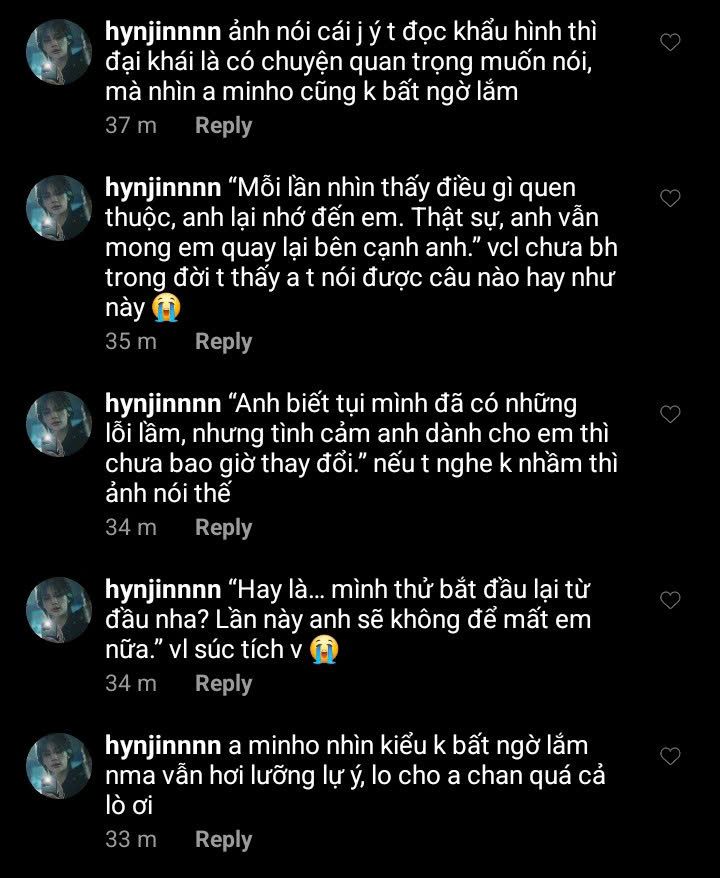Reply to the comment posted 35 m ago

point(223,342)
